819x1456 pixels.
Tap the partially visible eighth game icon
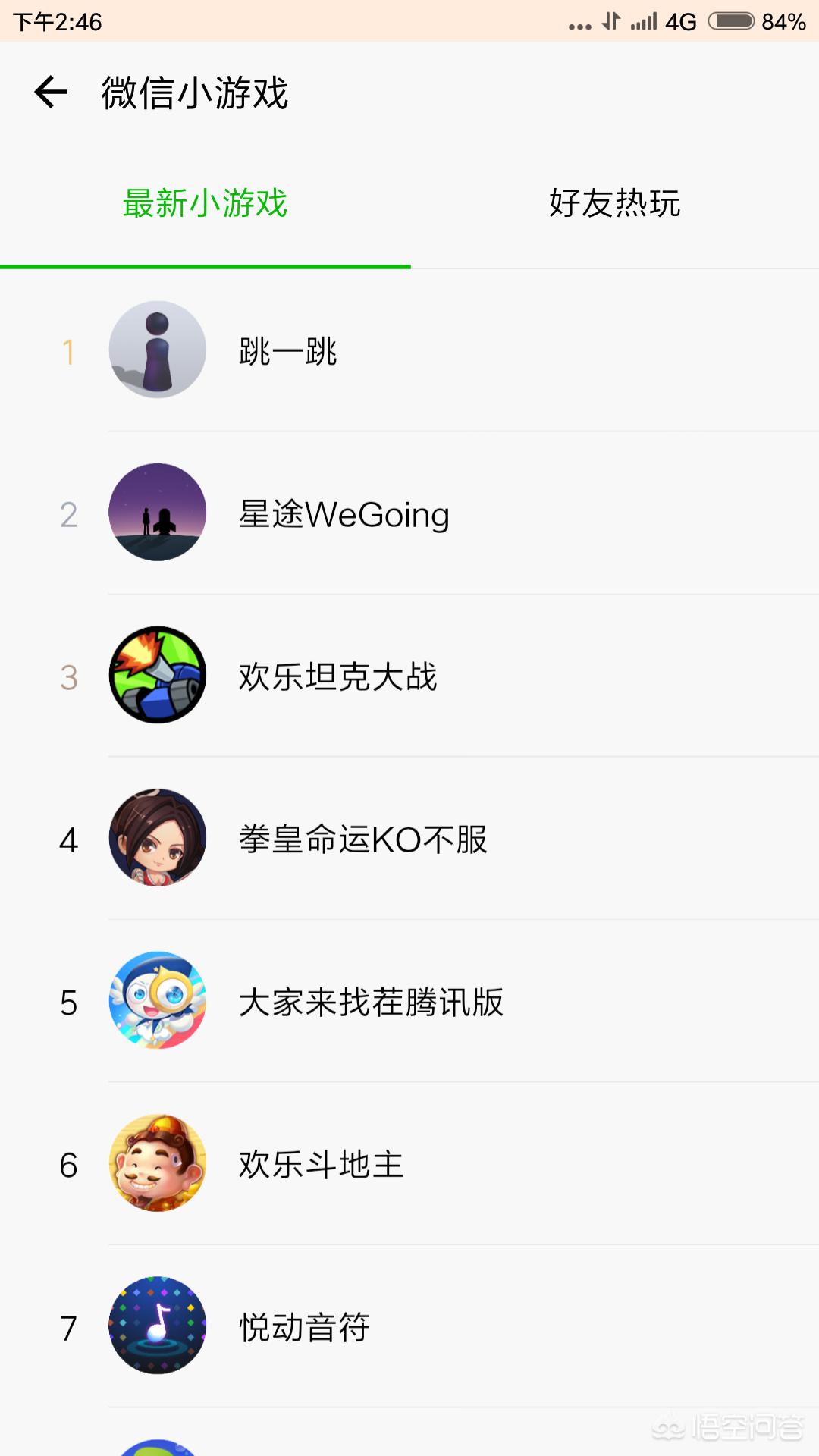[x=157, y=1445]
